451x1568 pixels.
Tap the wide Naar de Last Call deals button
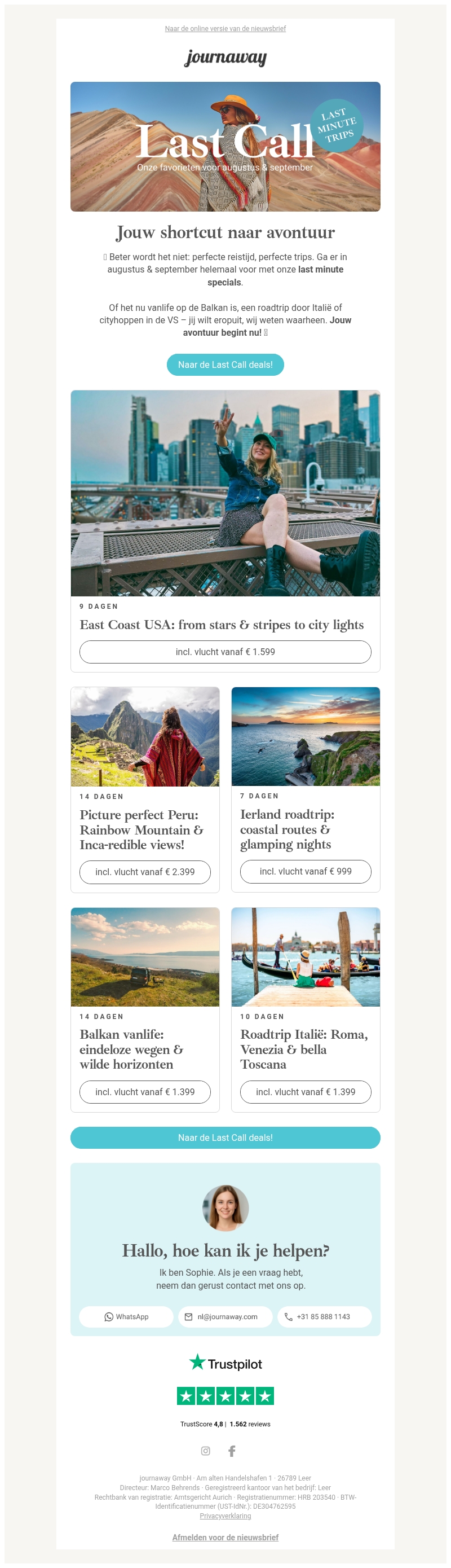tap(225, 1137)
